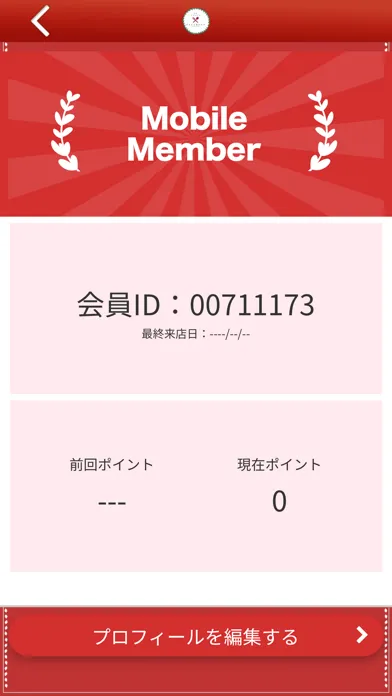Tap プロフィールを編集する to edit the profile

[196, 636]
